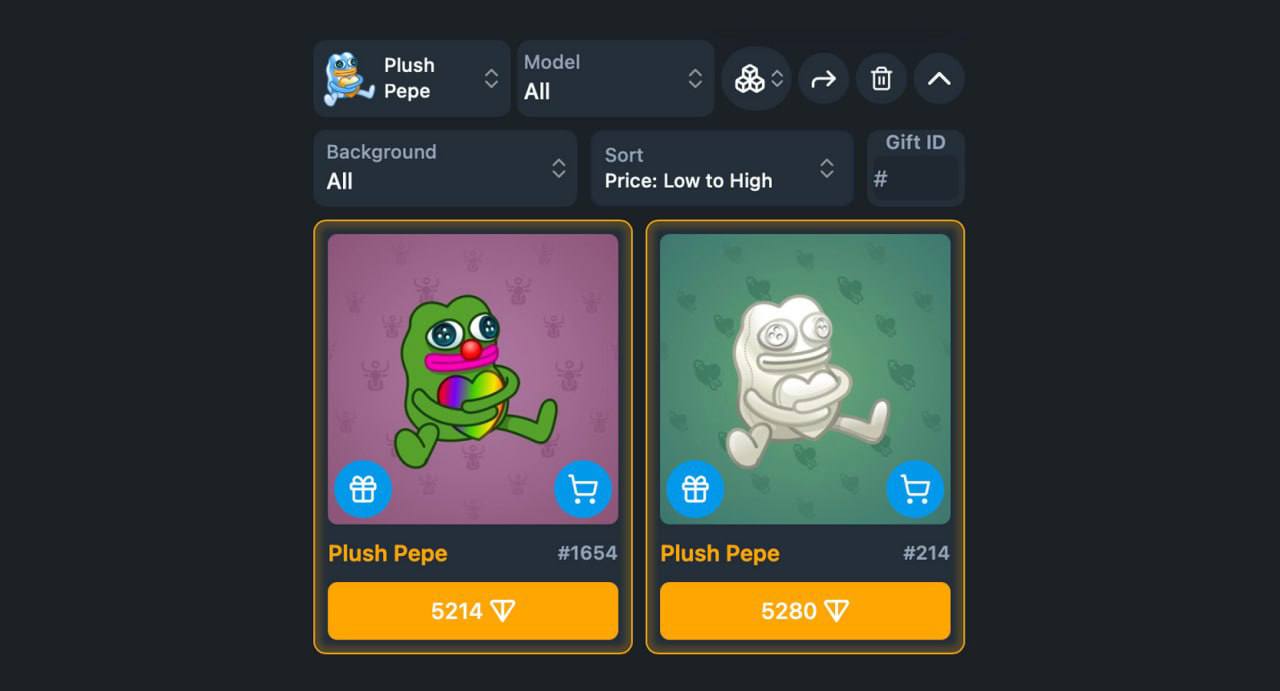Tap the gift icon on Plush Pepe #214
This screenshot has height=691, width=1280.
tap(695, 489)
